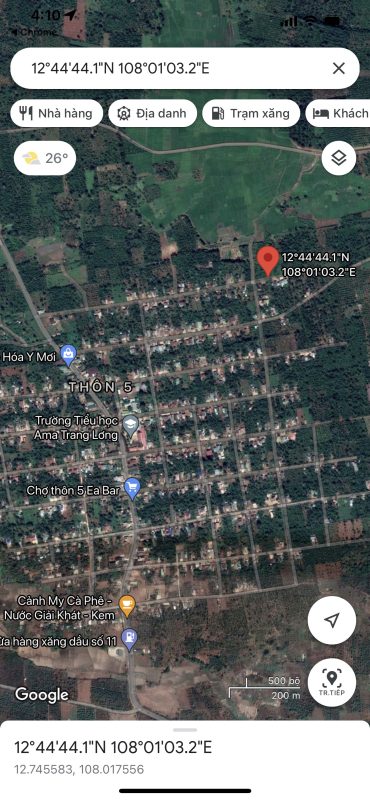
Task: Open the map layers button
Action: 339,158
